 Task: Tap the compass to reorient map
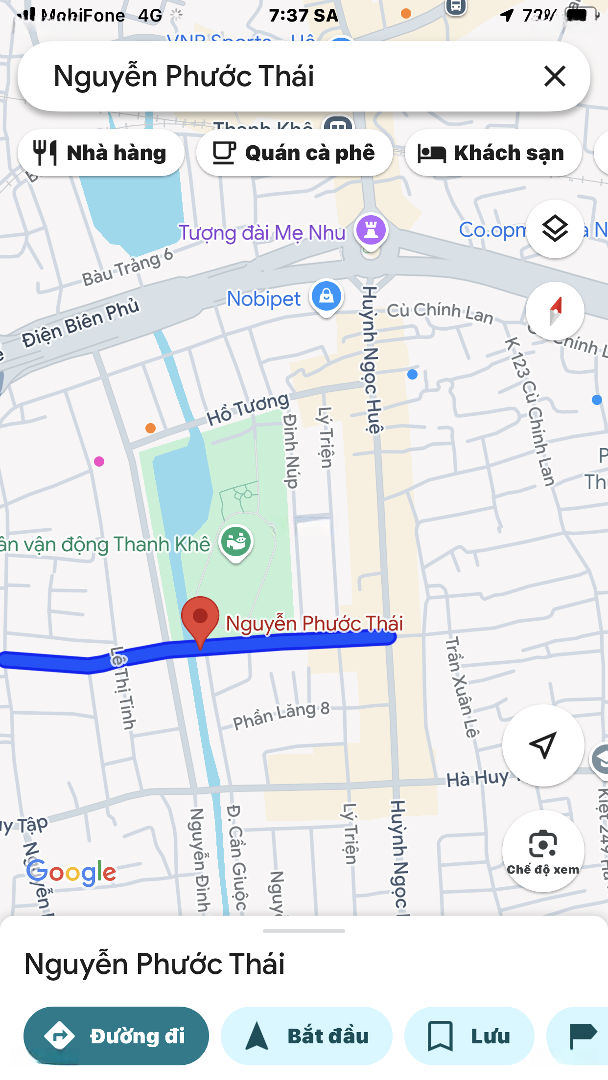(555, 311)
